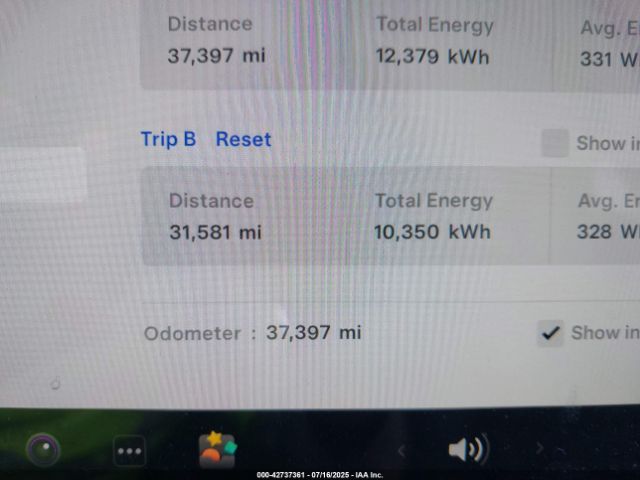Launch the Toybox app icon
This screenshot has width=640, height=480.
tap(216, 450)
